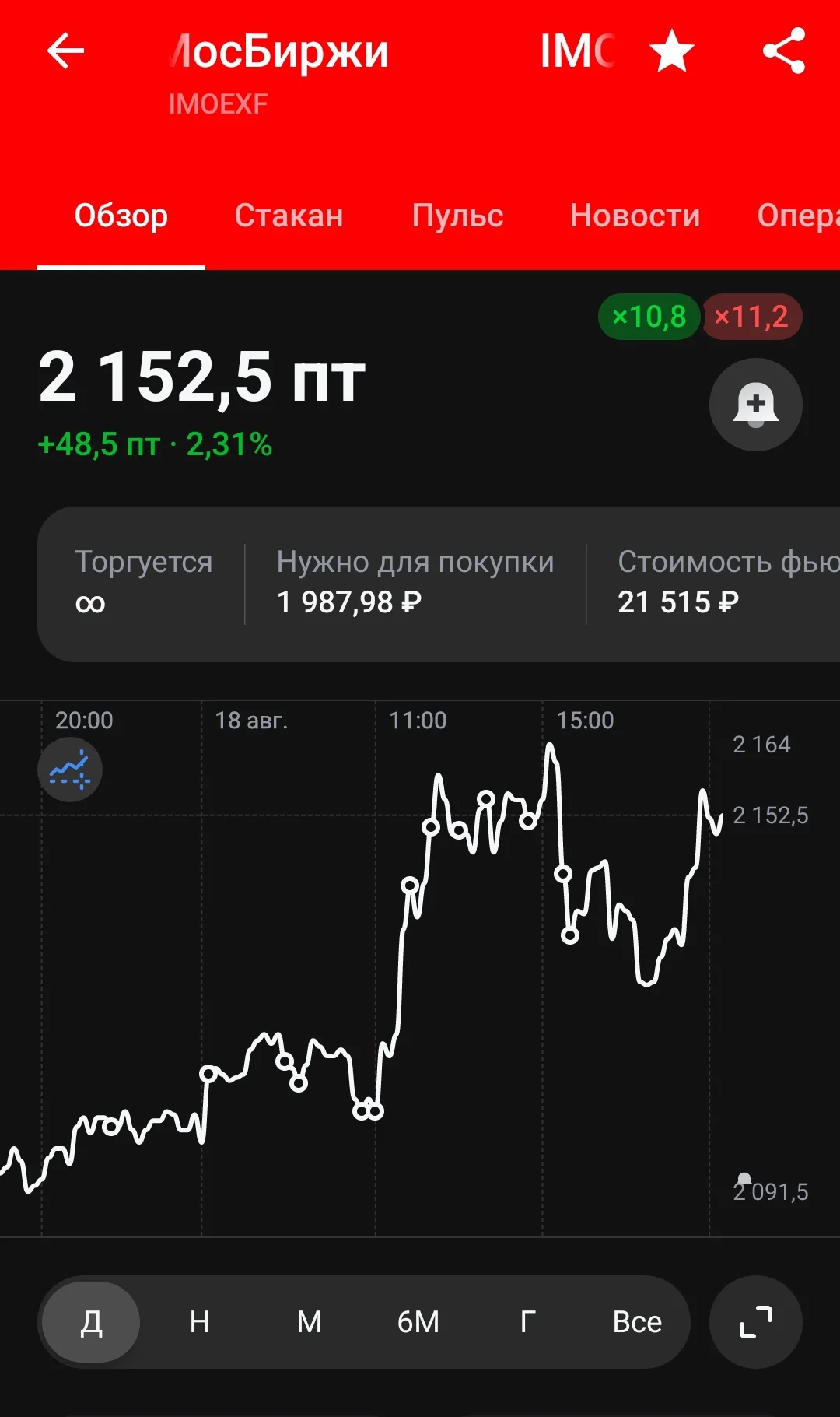Change the chart type using the chart icon

pyautogui.click(x=70, y=770)
